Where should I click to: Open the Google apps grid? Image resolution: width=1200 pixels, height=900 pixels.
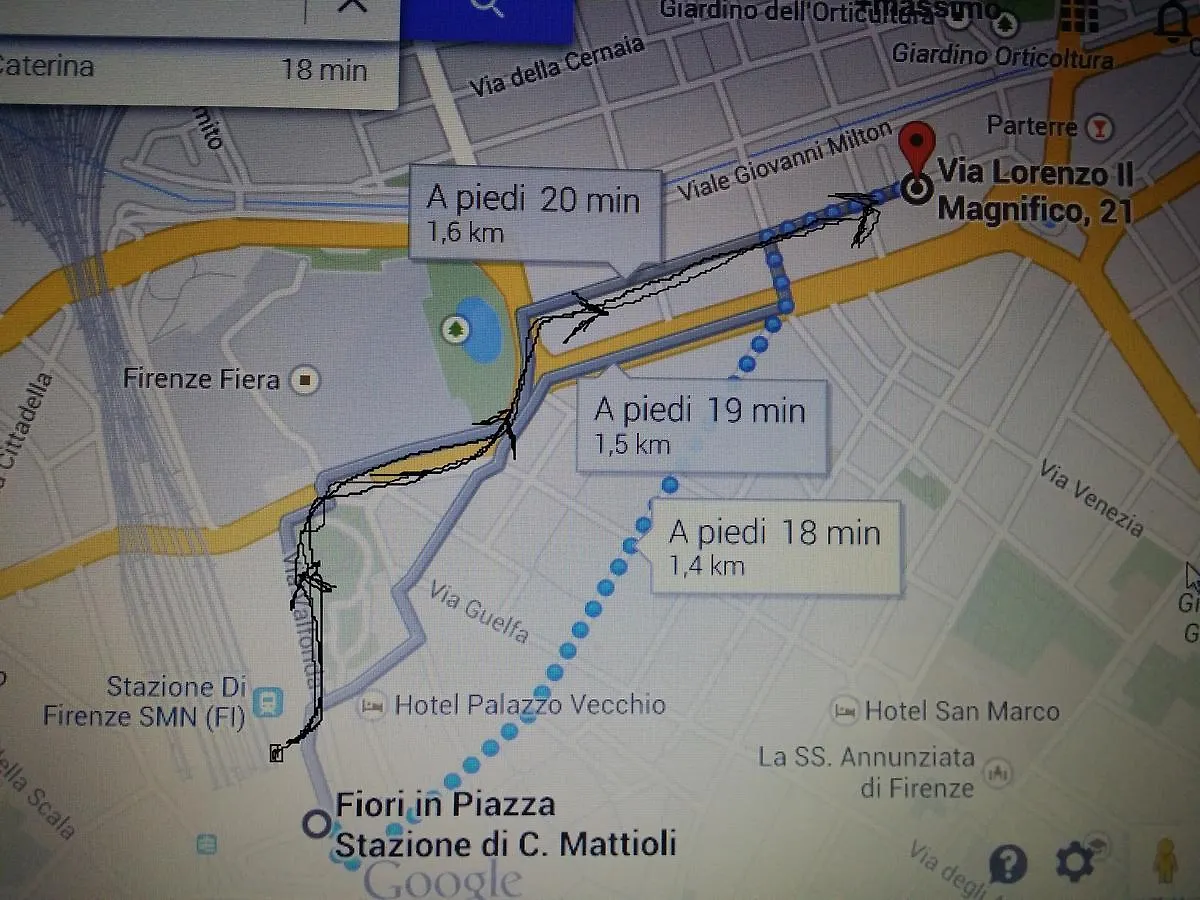tap(1079, 14)
